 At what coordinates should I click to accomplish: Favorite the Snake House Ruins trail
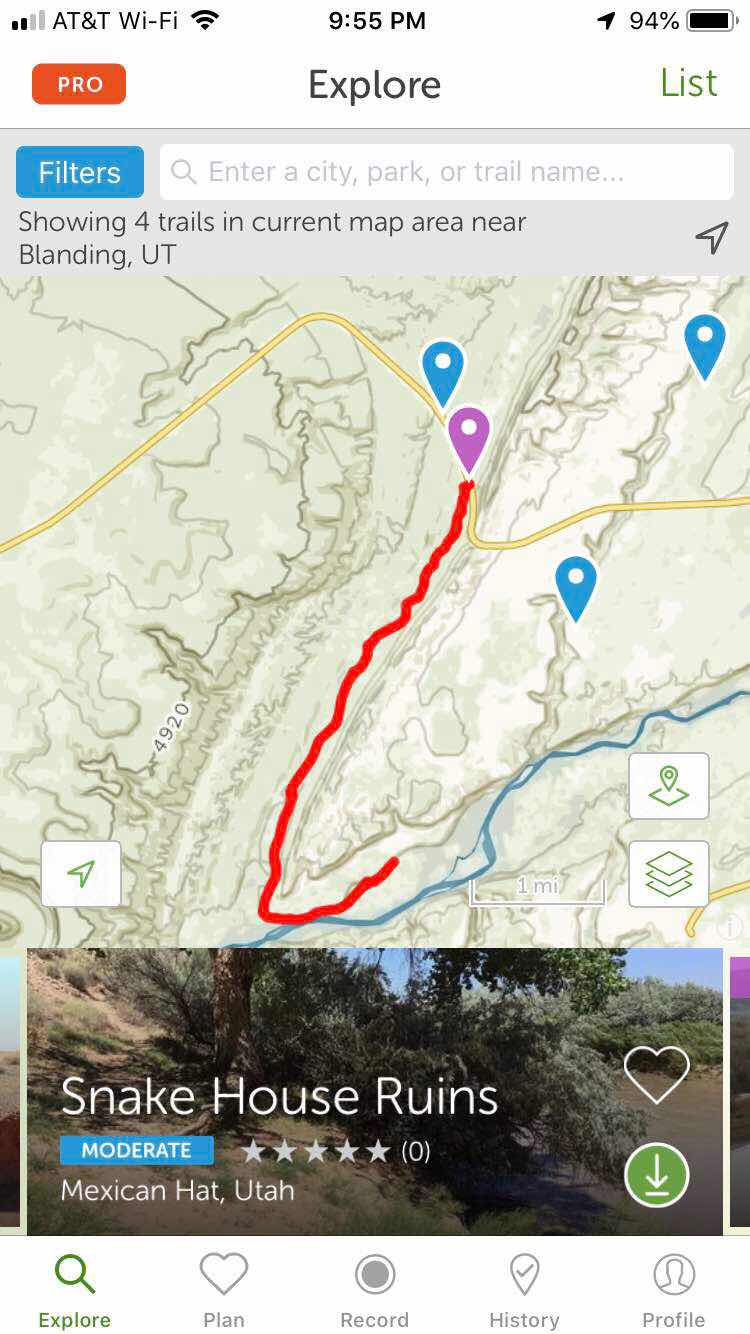pos(656,1075)
